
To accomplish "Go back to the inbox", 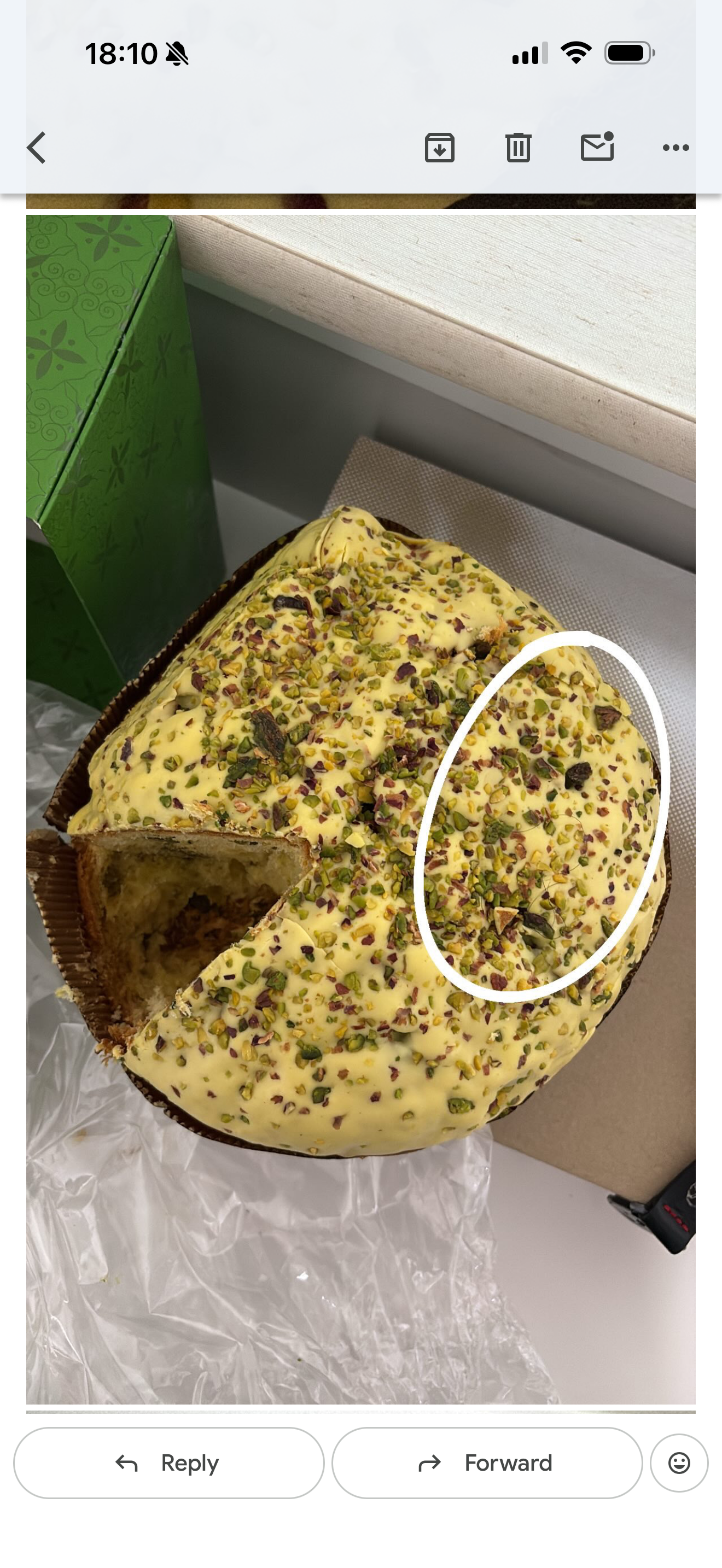I will pyautogui.click(x=37, y=148).
